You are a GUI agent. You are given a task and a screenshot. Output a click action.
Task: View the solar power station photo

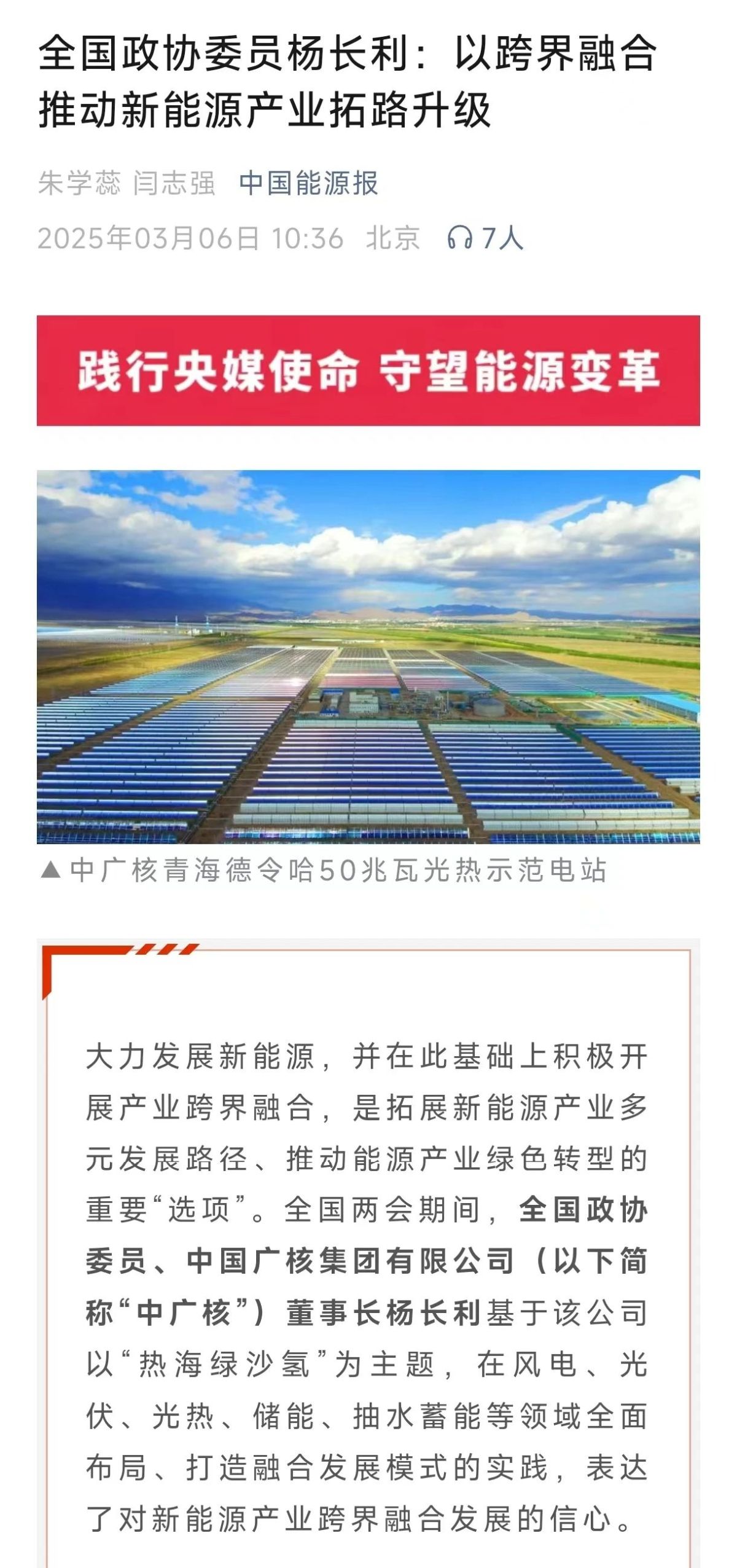pyautogui.click(x=368, y=656)
